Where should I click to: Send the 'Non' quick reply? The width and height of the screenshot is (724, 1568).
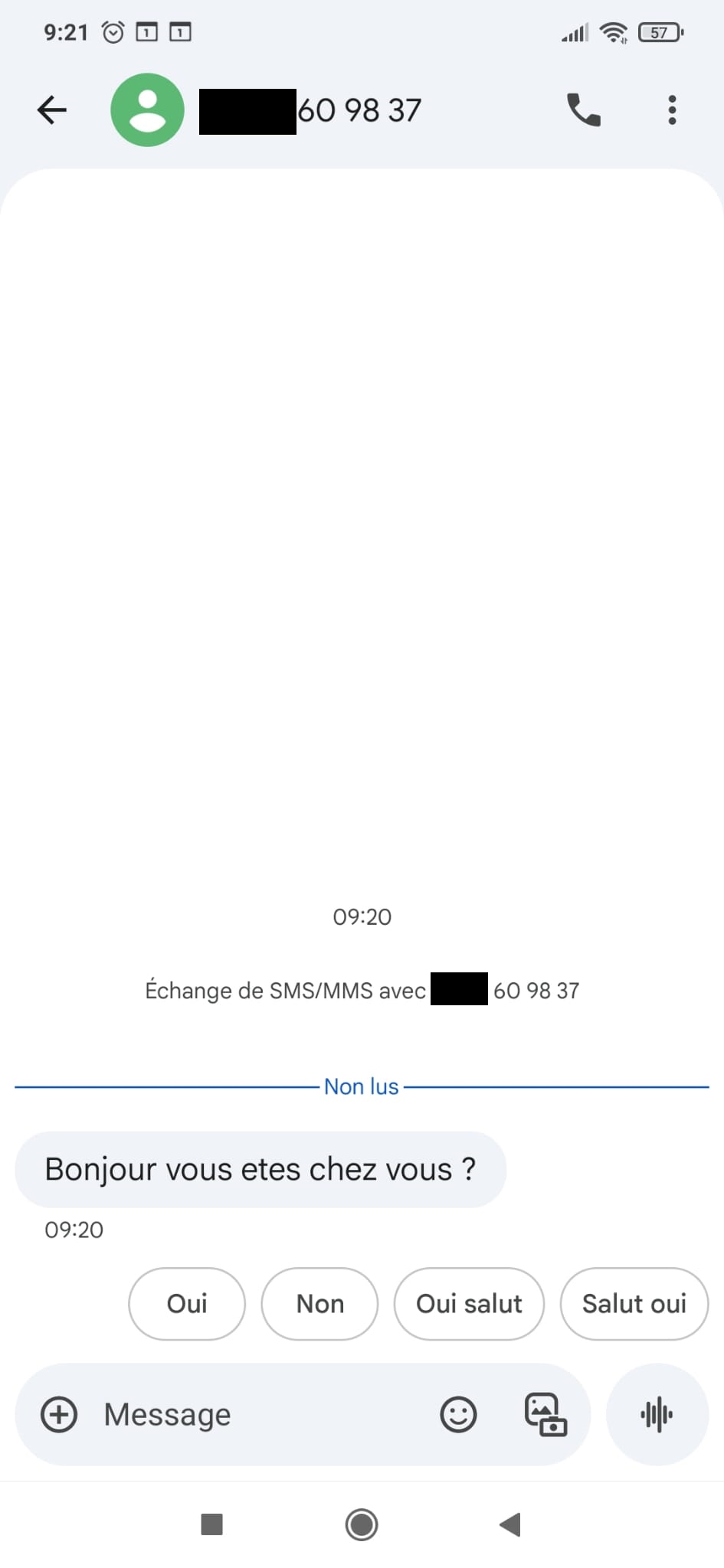point(319,1304)
